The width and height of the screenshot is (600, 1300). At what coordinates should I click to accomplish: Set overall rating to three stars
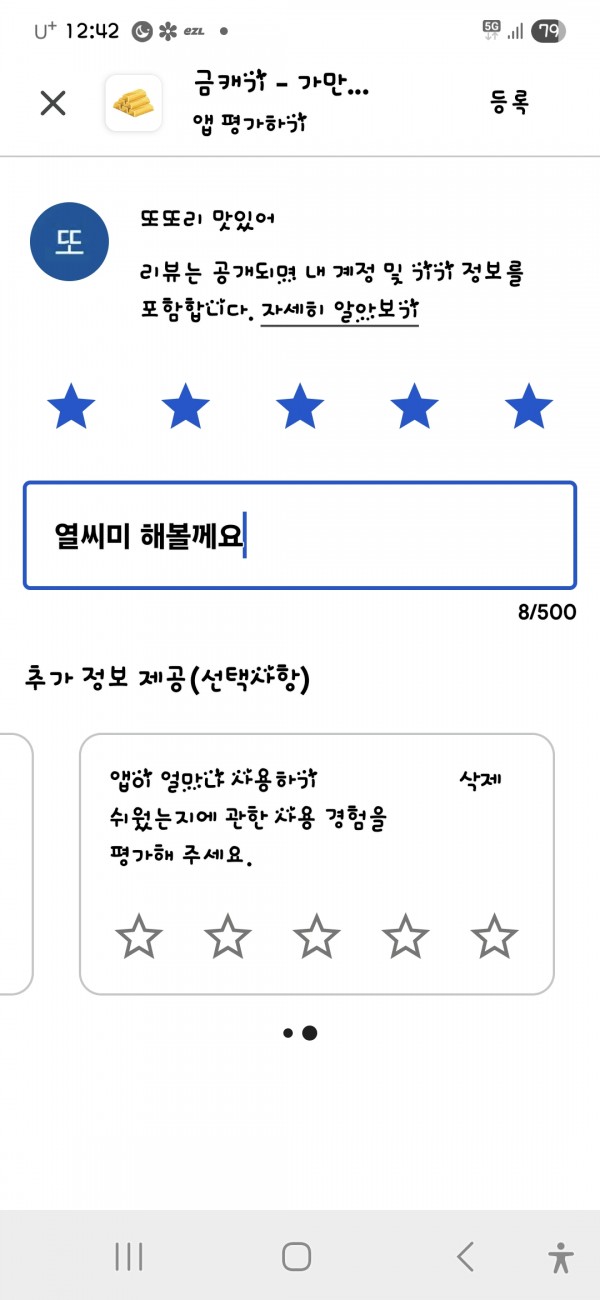click(x=300, y=409)
